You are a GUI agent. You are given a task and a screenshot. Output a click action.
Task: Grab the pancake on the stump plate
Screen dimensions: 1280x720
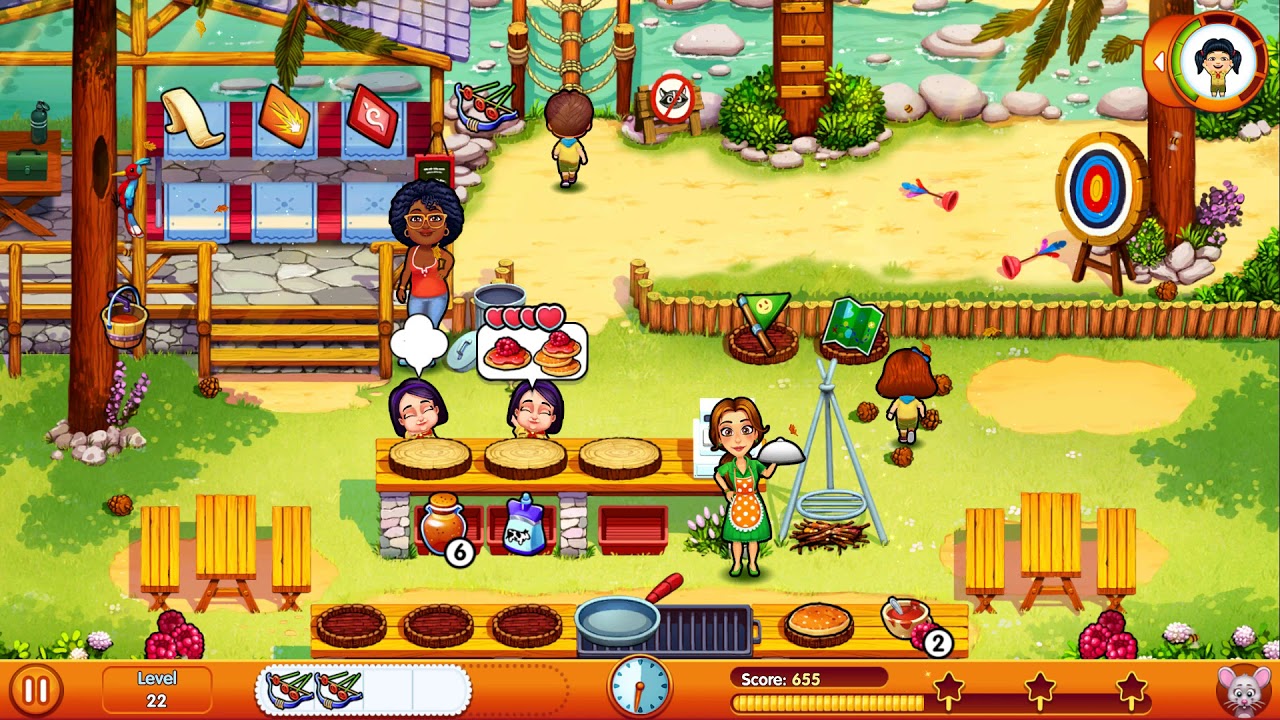coord(820,623)
